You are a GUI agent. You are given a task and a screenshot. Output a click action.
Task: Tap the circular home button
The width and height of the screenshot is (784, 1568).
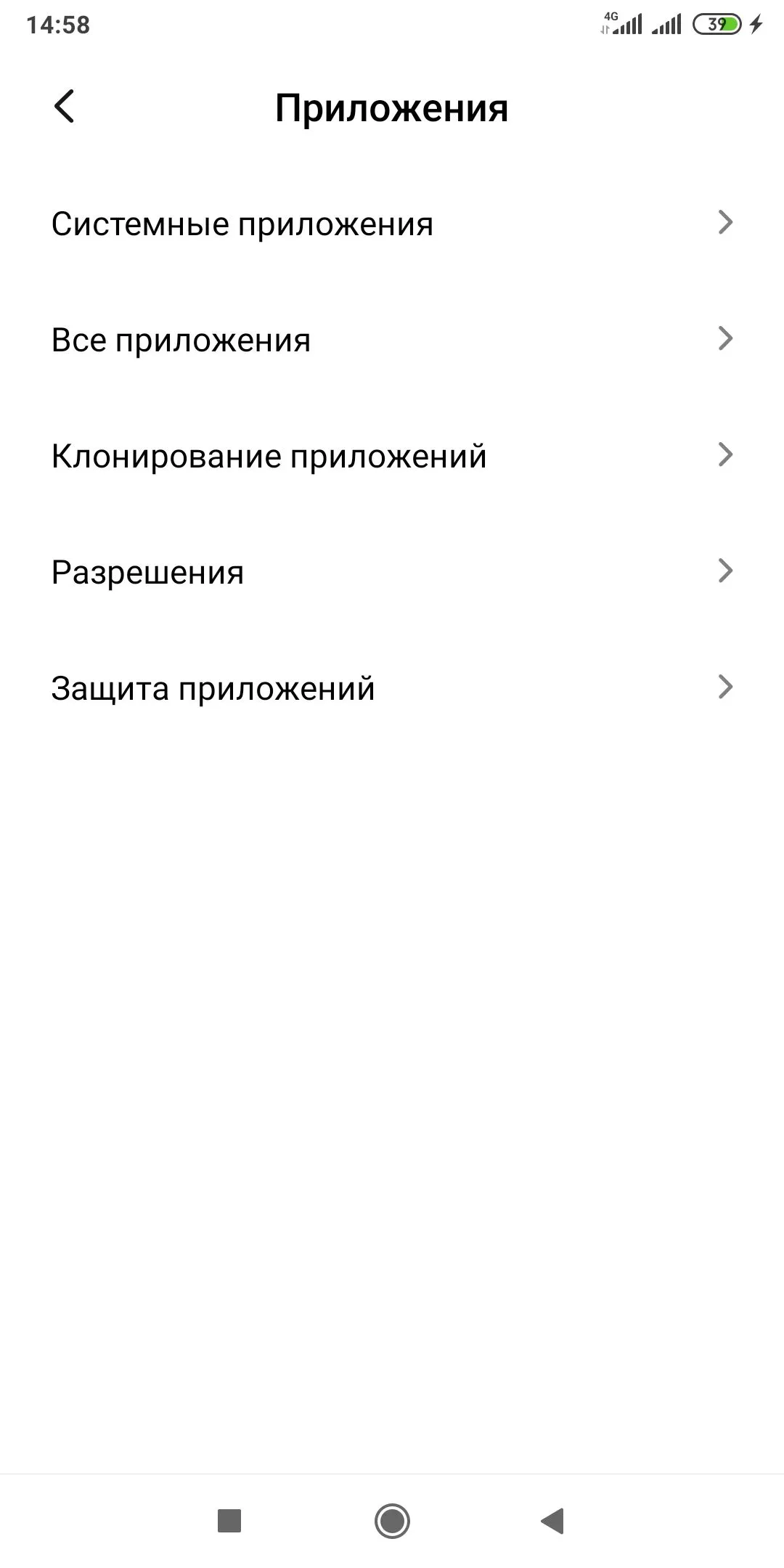(392, 1520)
